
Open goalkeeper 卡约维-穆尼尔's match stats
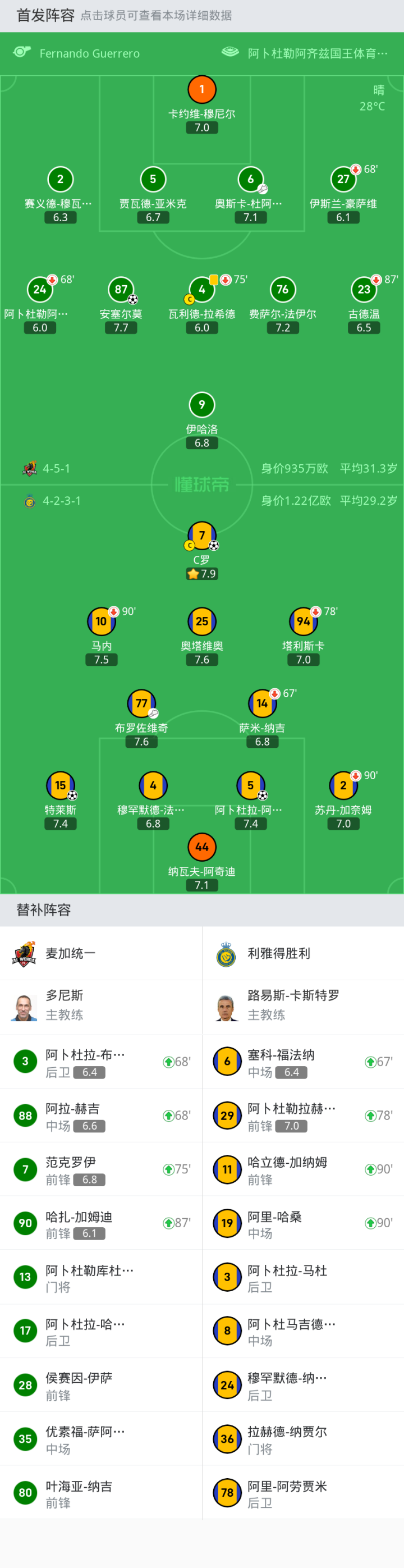(202, 90)
